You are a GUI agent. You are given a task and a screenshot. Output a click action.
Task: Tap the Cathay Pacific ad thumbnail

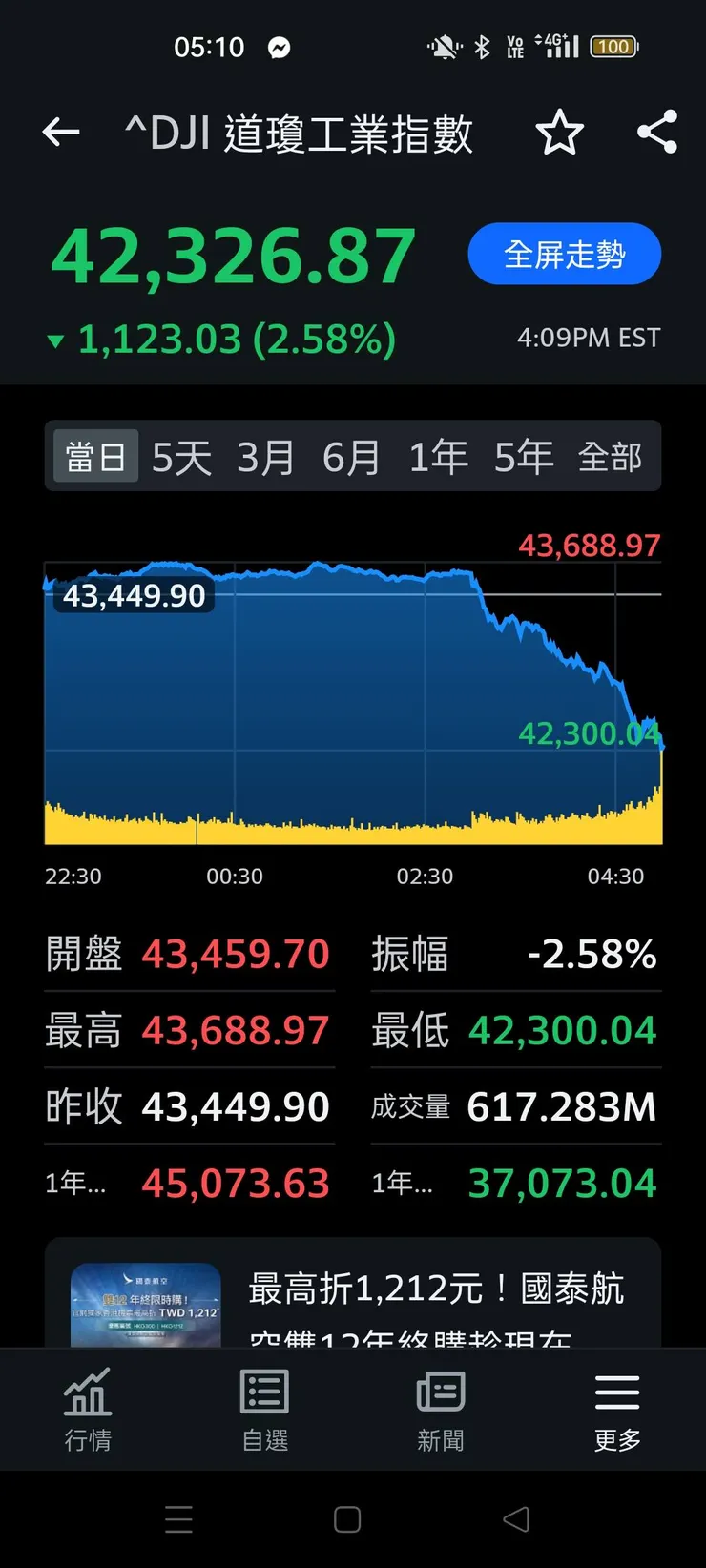coord(145,1297)
